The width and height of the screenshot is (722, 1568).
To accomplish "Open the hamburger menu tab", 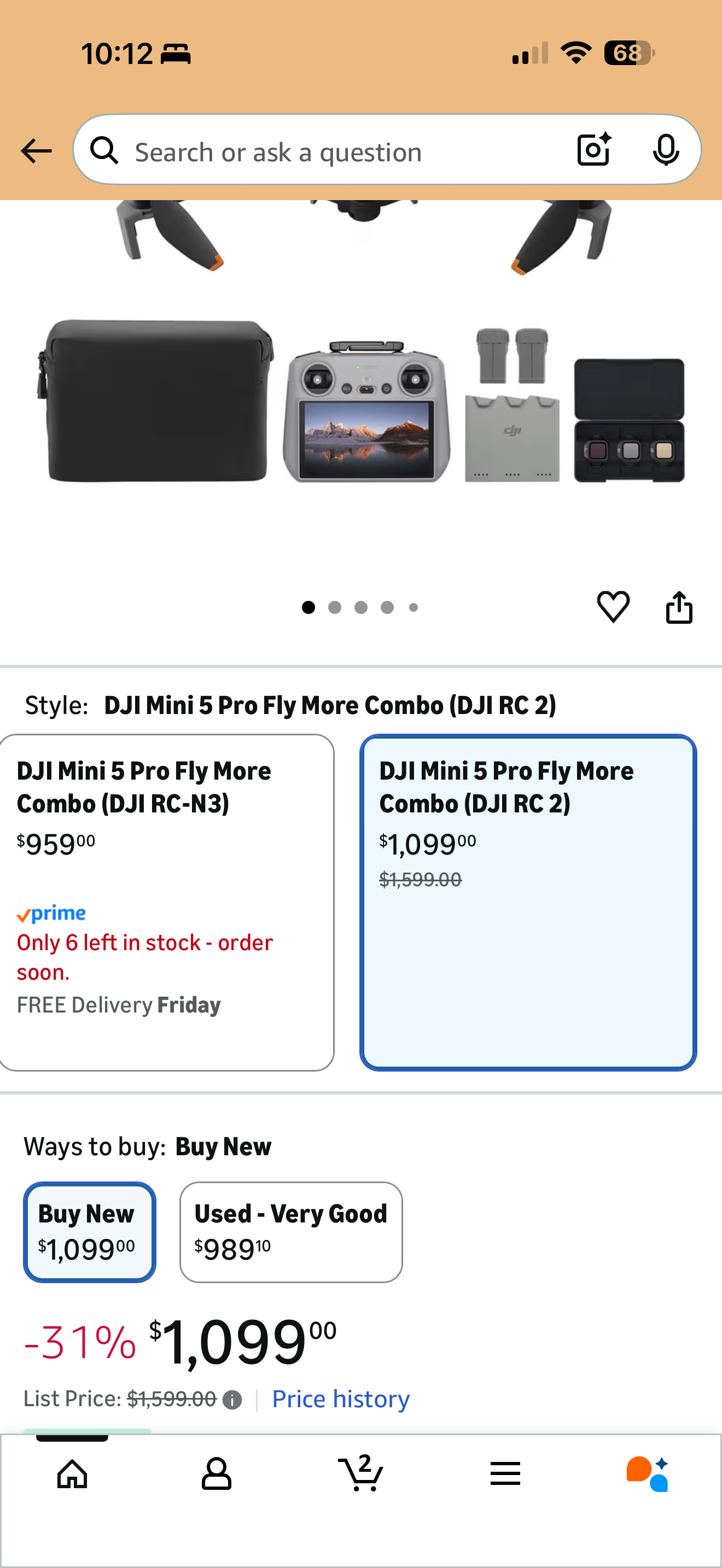I will click(x=505, y=1473).
